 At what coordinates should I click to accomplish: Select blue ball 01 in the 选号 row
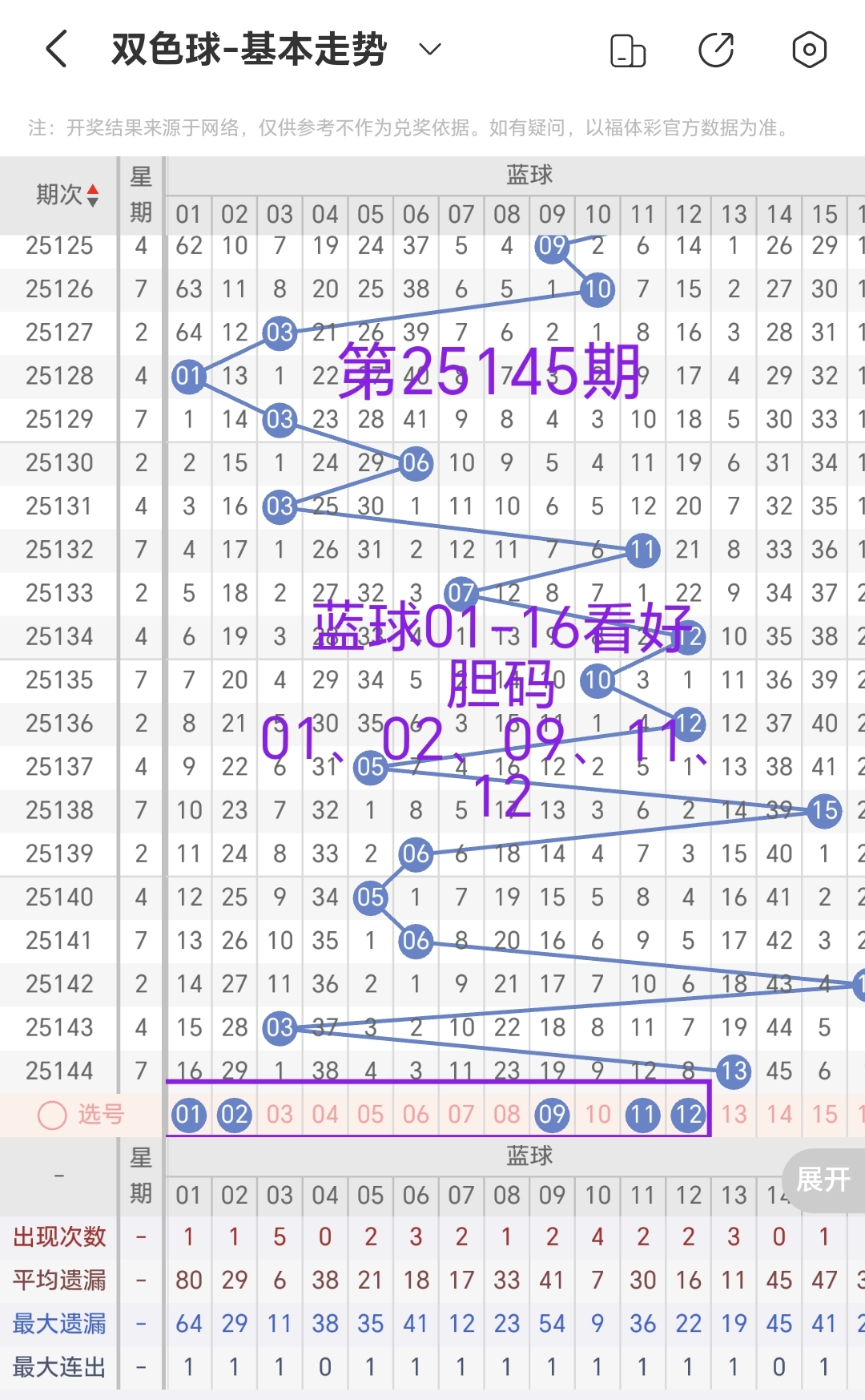coord(189,1114)
